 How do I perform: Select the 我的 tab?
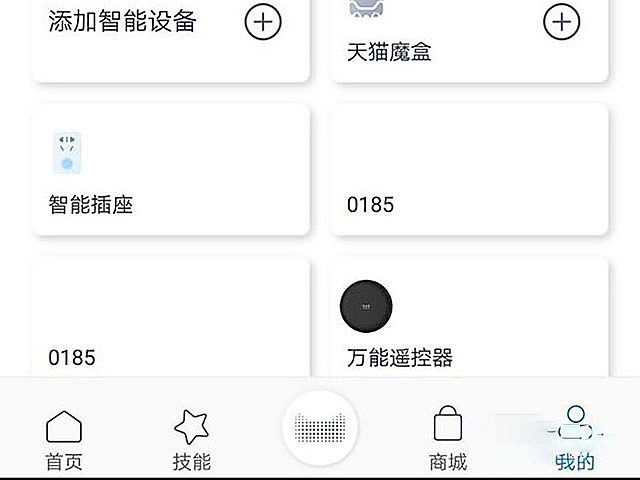[x=575, y=439]
